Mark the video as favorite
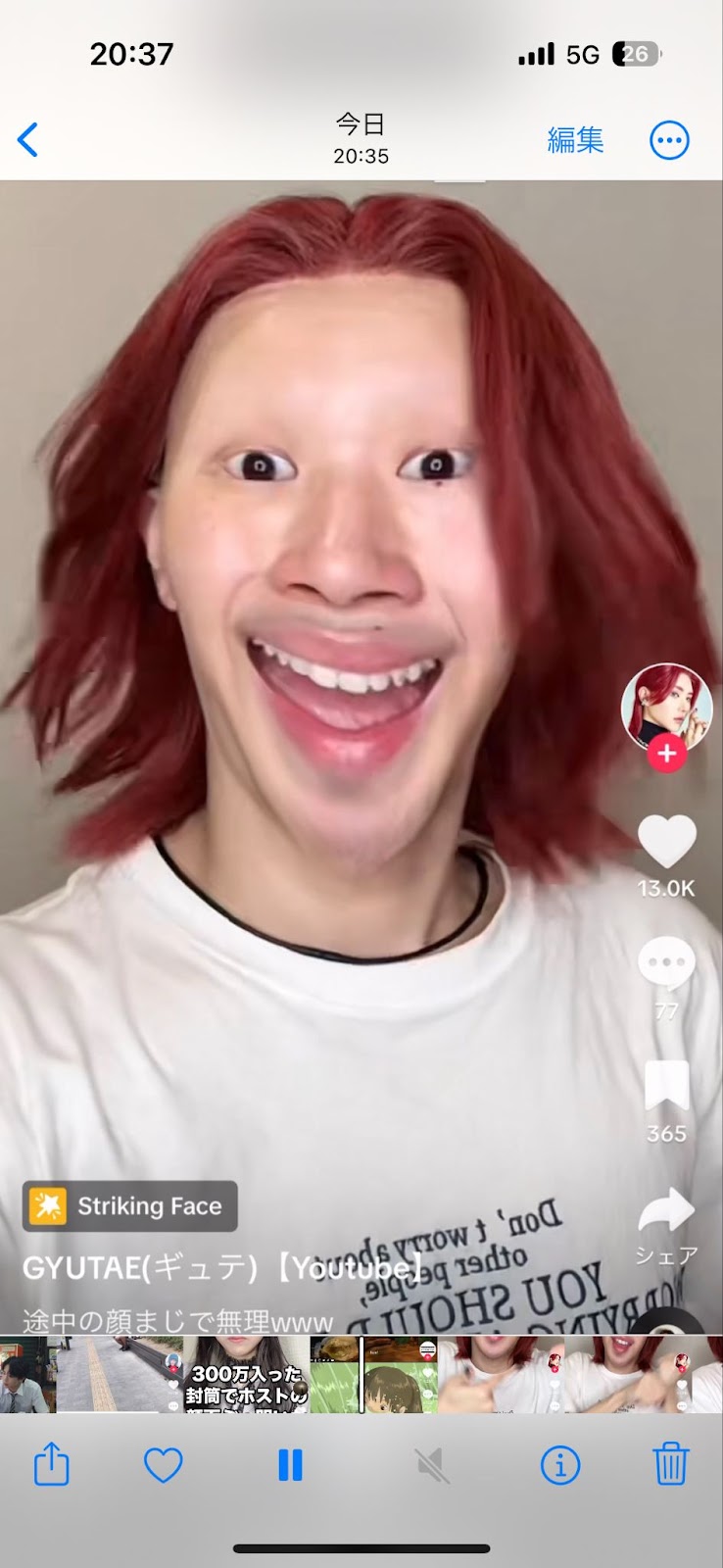This screenshot has height=1568, width=723. click(164, 1465)
